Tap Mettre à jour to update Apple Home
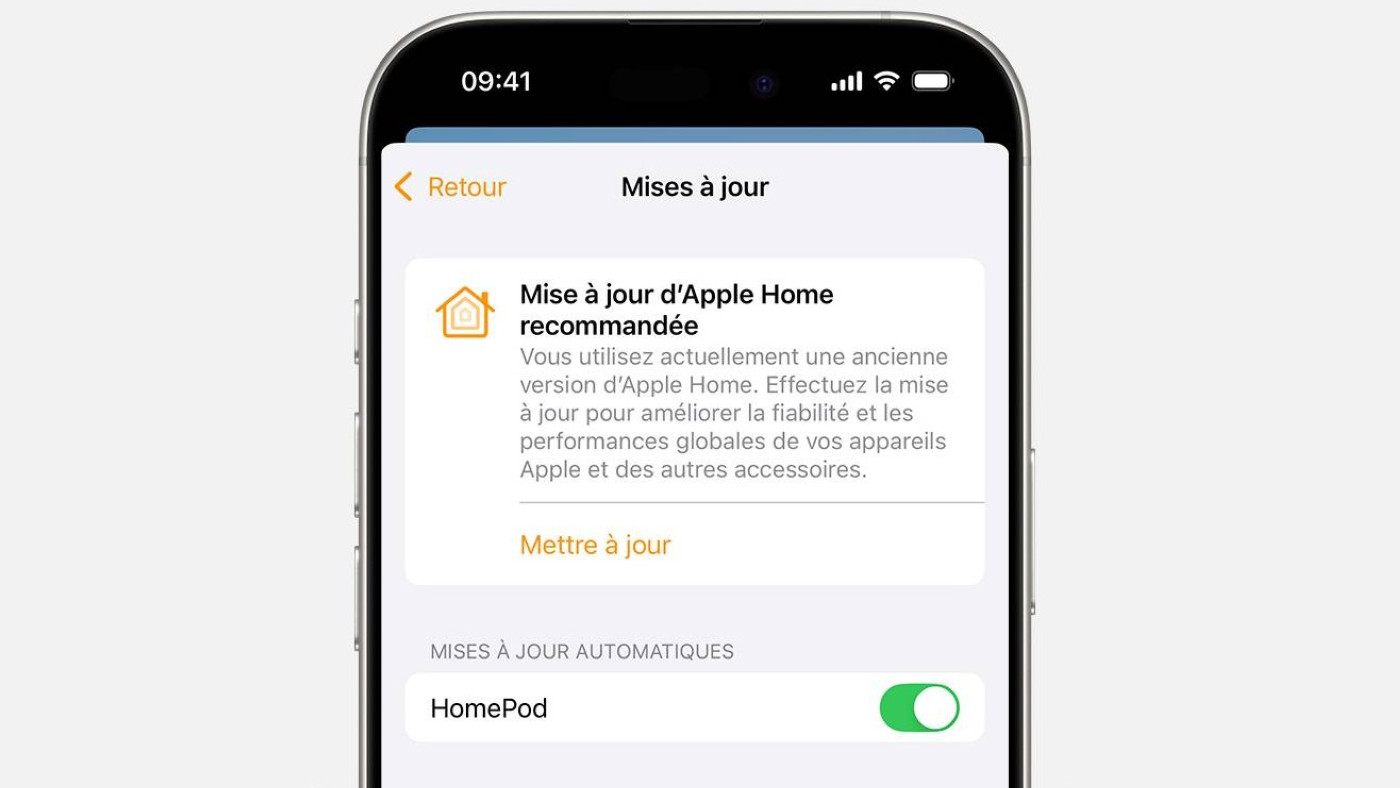The height and width of the screenshot is (788, 1400). [x=595, y=545]
